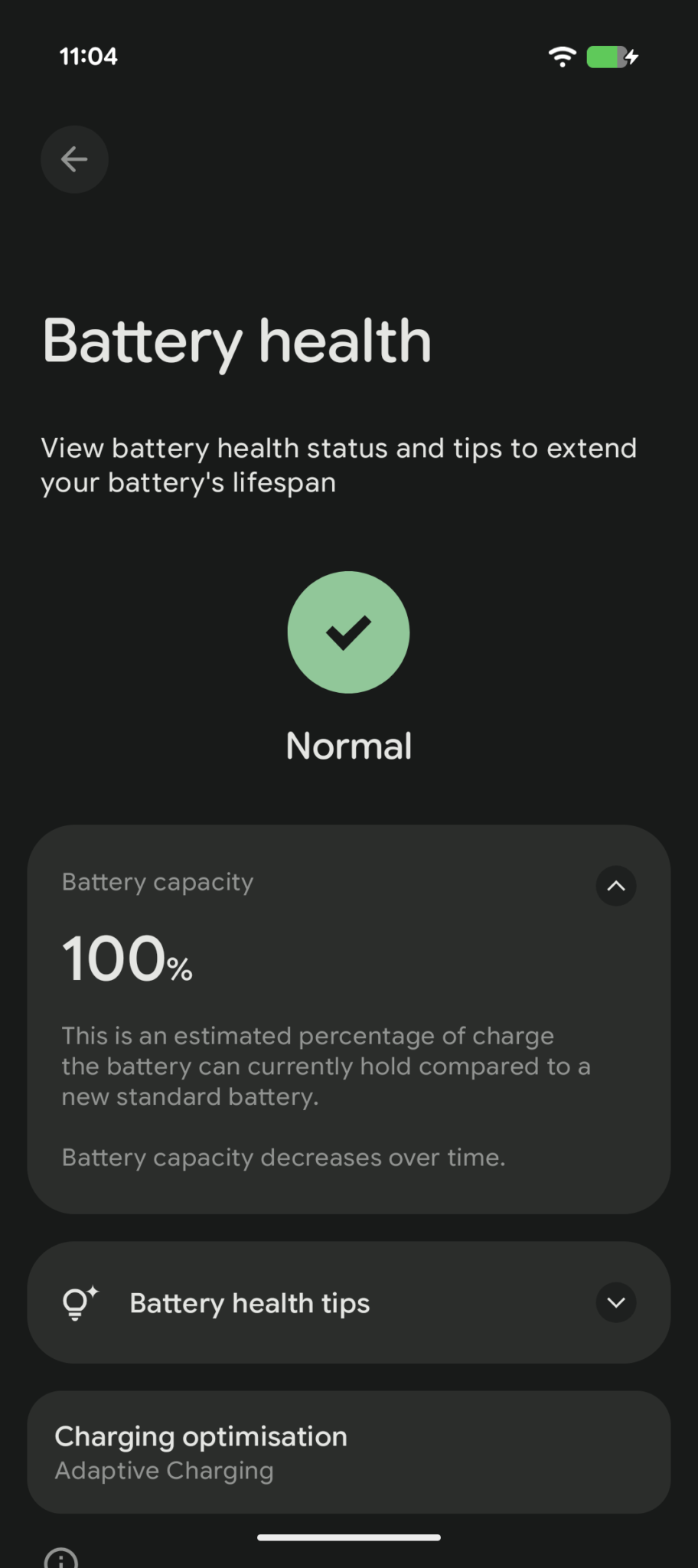This screenshot has width=698, height=1568.
Task: Open Charging optimisation settings
Action: coord(349,1452)
